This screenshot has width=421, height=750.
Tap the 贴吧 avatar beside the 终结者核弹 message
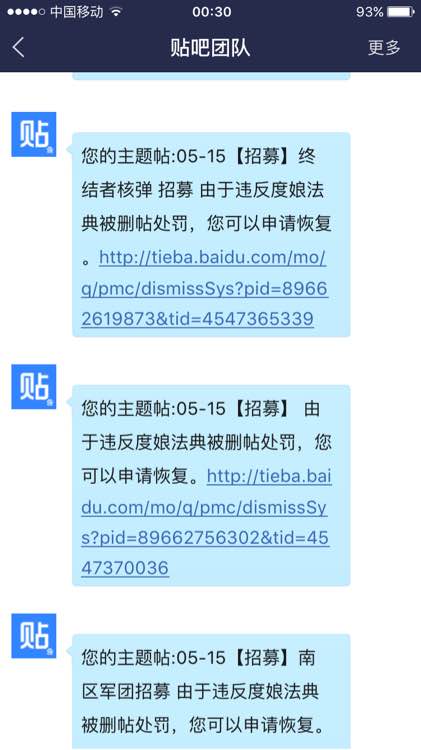(x=33, y=134)
